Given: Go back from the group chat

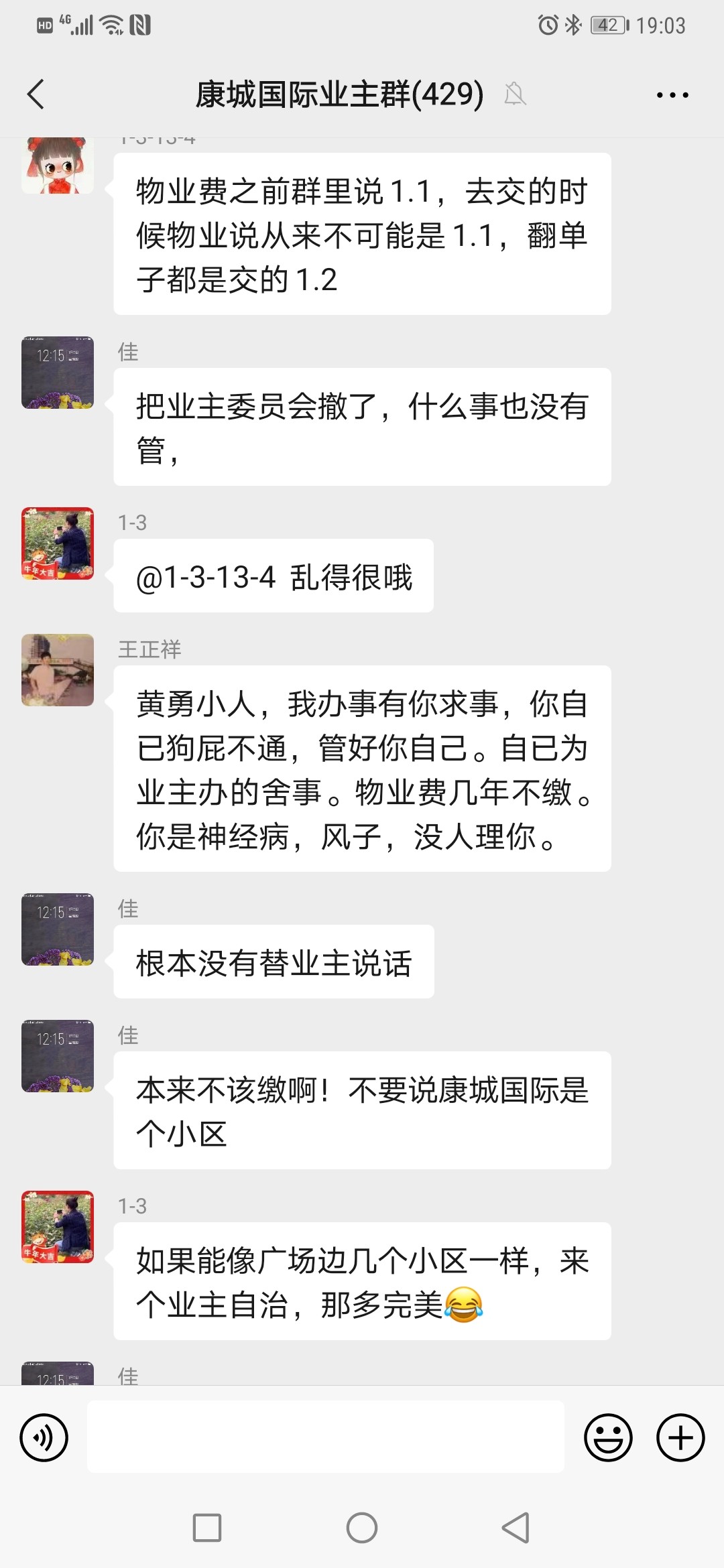Looking at the screenshot, I should [x=36, y=94].
